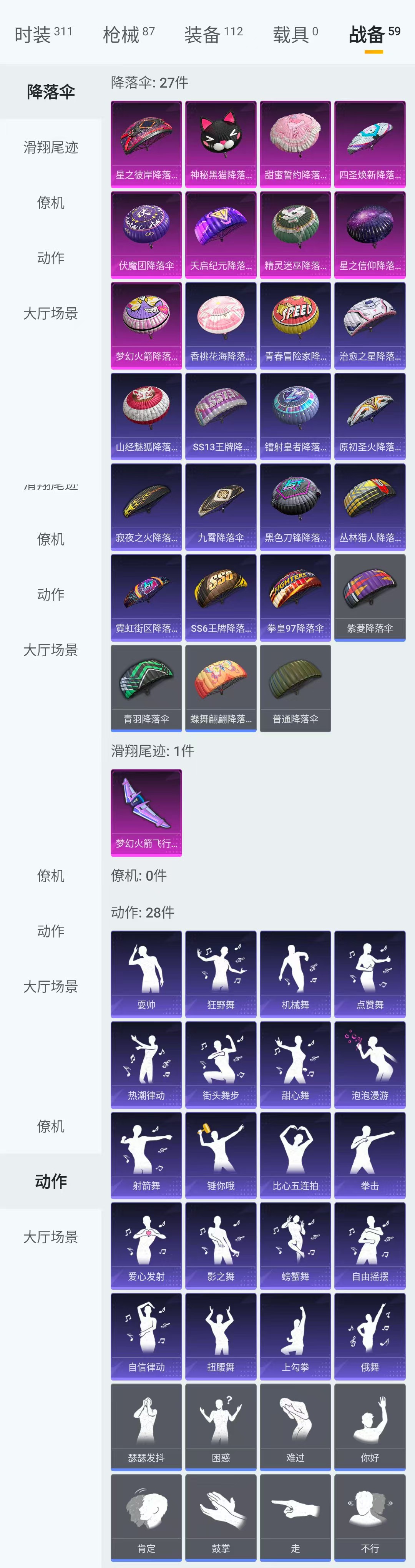Tap the 战备 tab

pyautogui.click(x=373, y=35)
